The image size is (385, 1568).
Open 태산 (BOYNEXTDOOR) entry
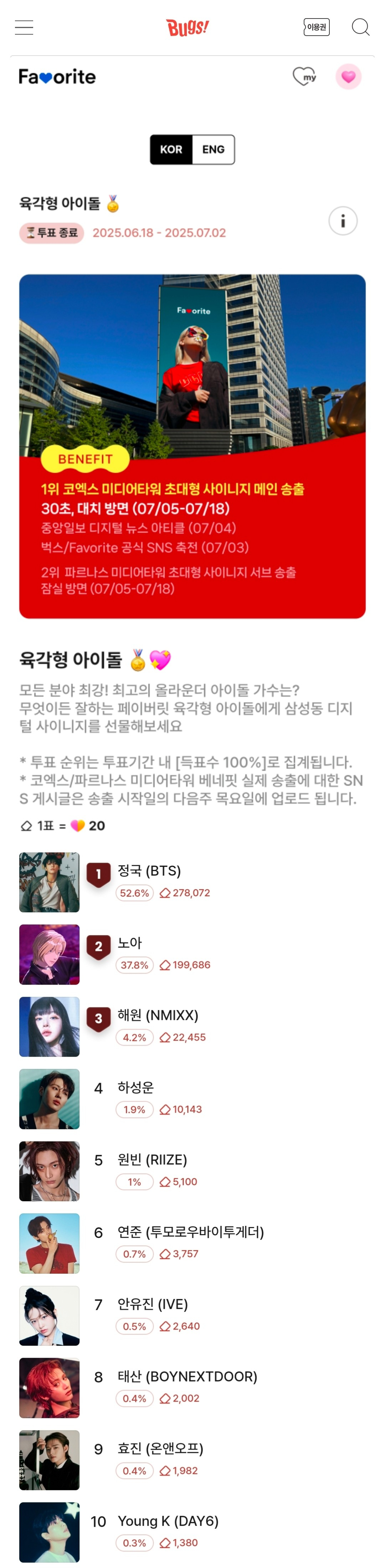click(187, 1376)
